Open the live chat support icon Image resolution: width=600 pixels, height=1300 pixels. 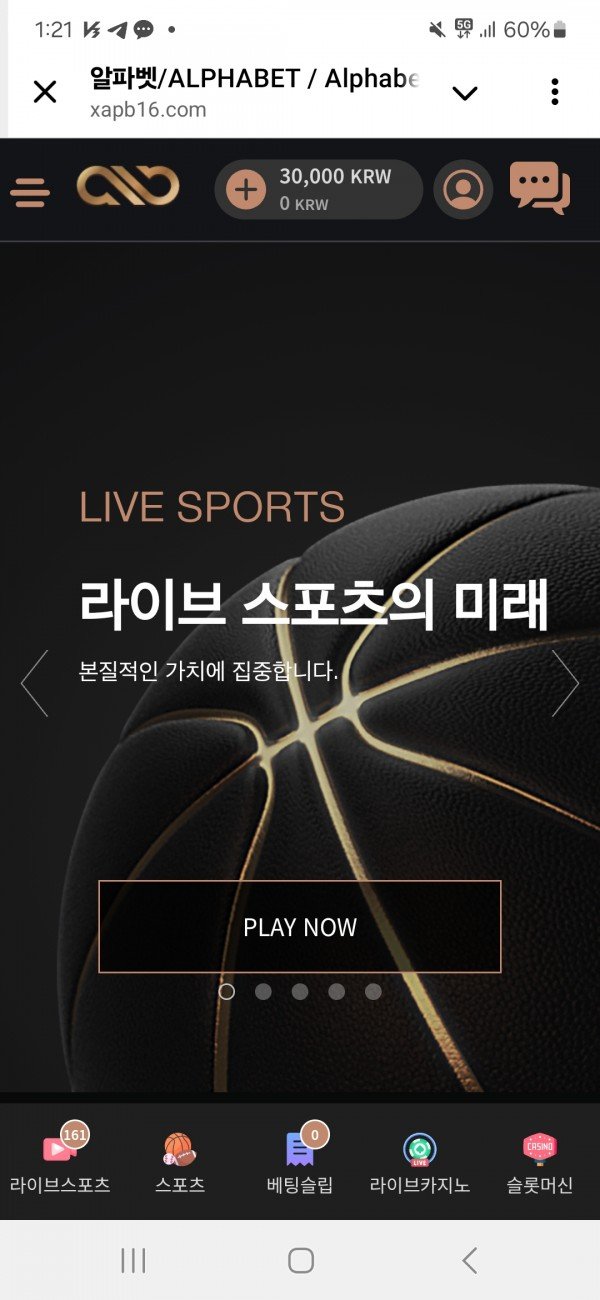(x=539, y=188)
